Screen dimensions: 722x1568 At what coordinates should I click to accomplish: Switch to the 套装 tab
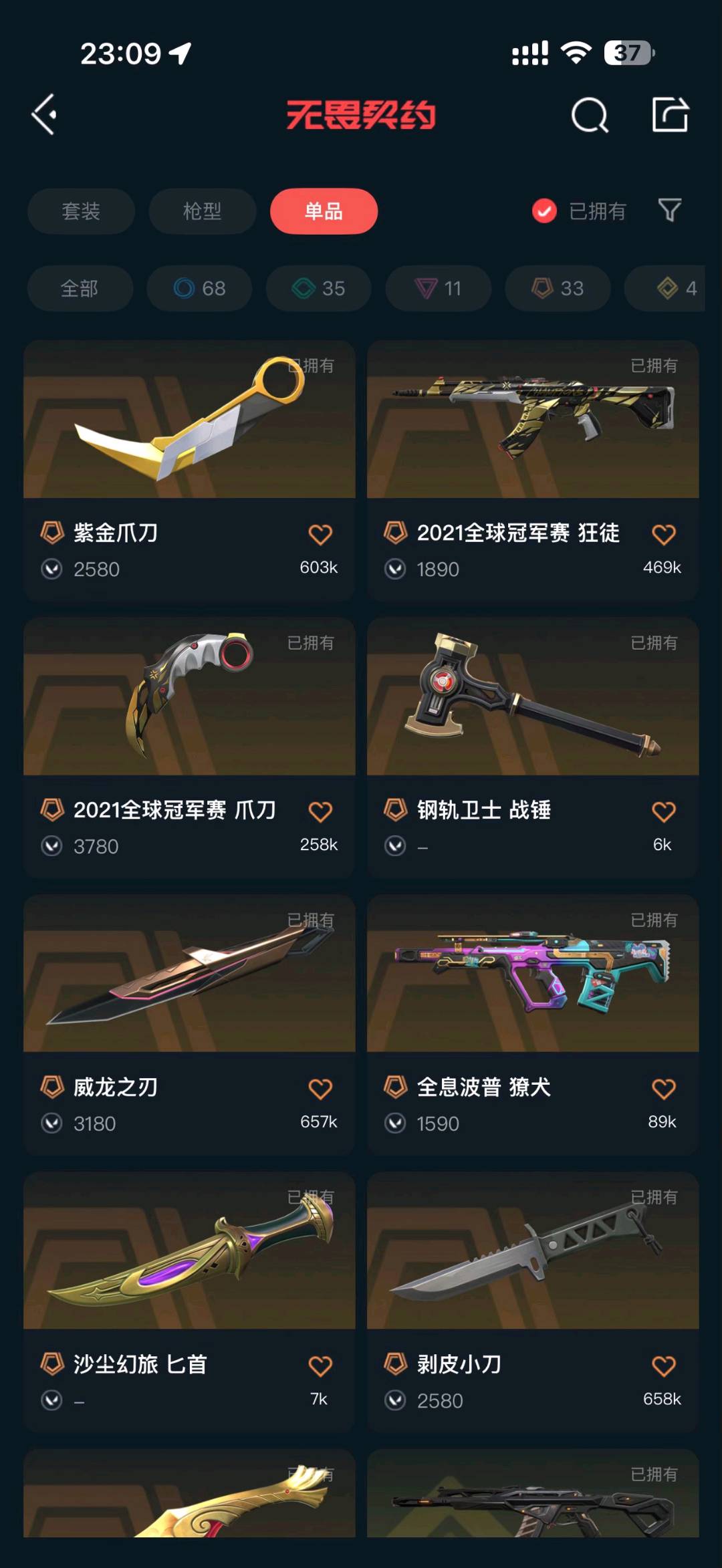click(x=81, y=211)
